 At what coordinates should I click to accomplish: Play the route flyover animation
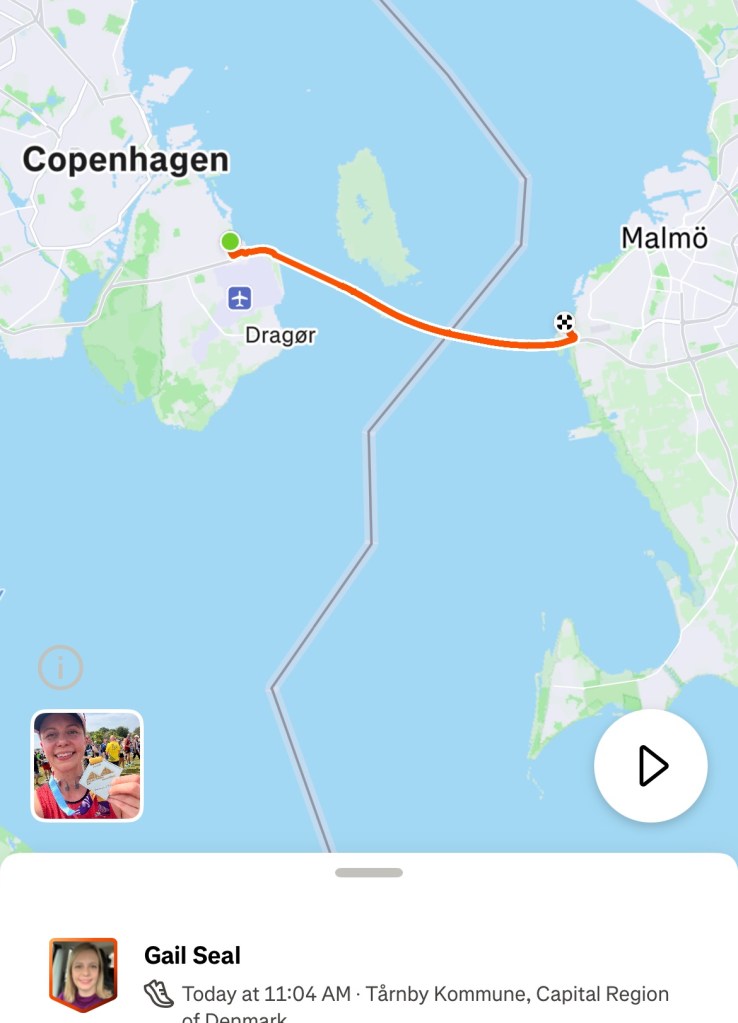coord(651,766)
